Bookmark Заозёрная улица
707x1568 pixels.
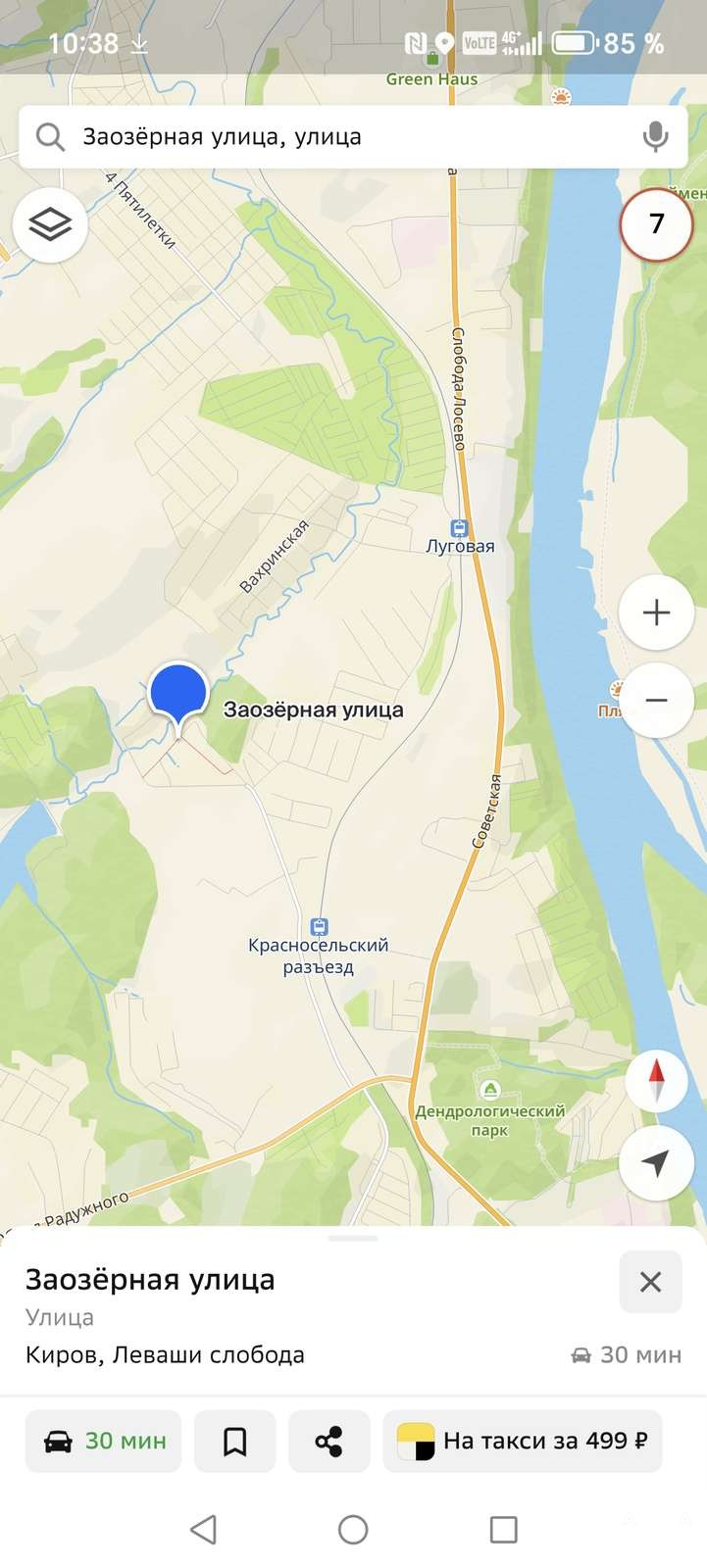pyautogui.click(x=234, y=1441)
